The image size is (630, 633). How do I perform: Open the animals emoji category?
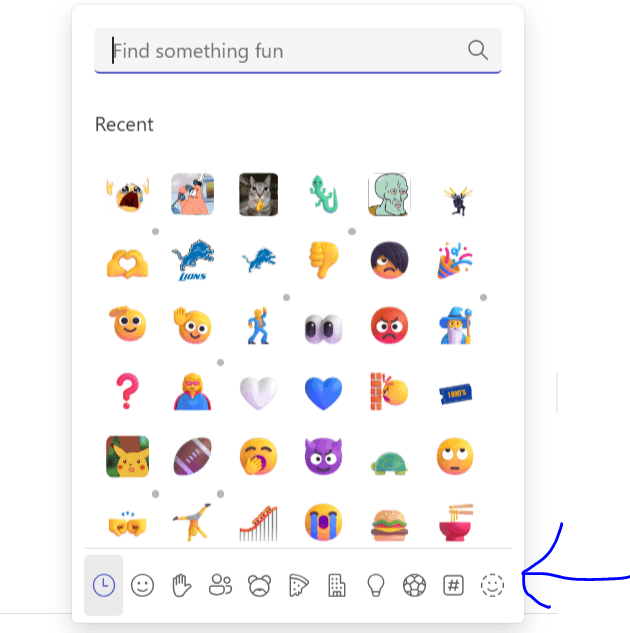pyautogui.click(x=260, y=586)
